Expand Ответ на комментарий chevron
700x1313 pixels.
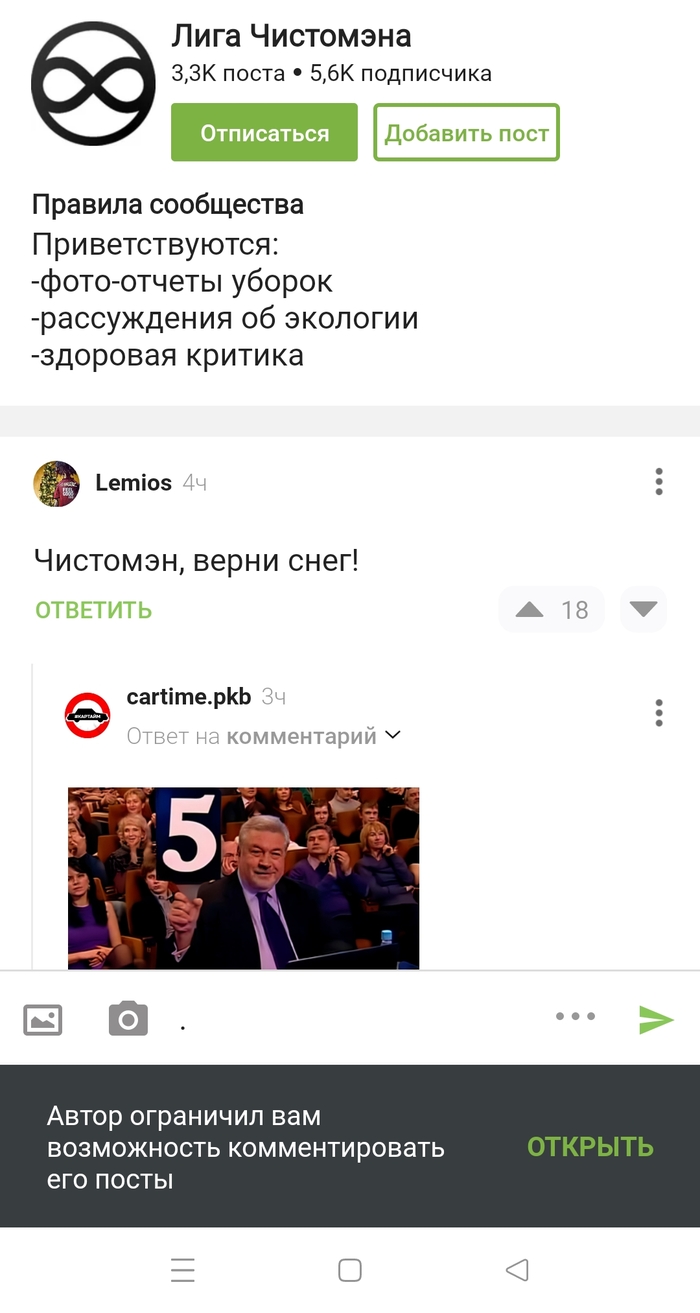(x=393, y=735)
